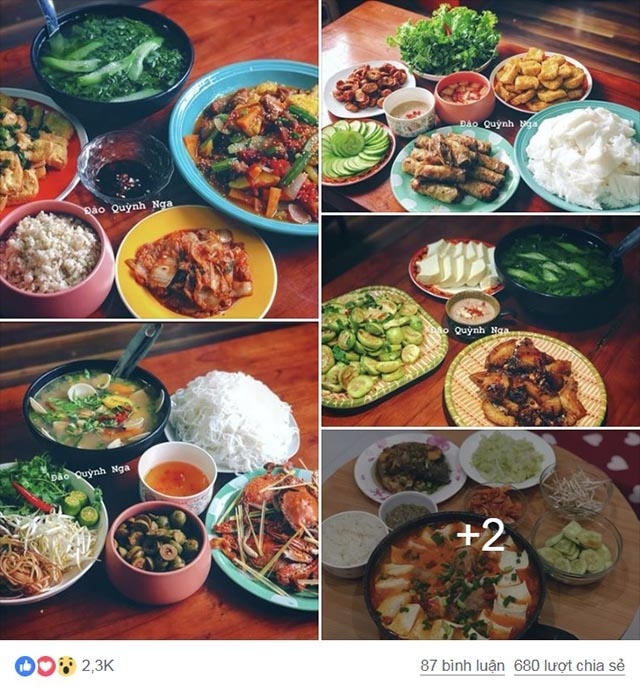The height and width of the screenshot is (697, 640).
Task: Open the photo with spring rolls and lettuce
Action: 480,106
